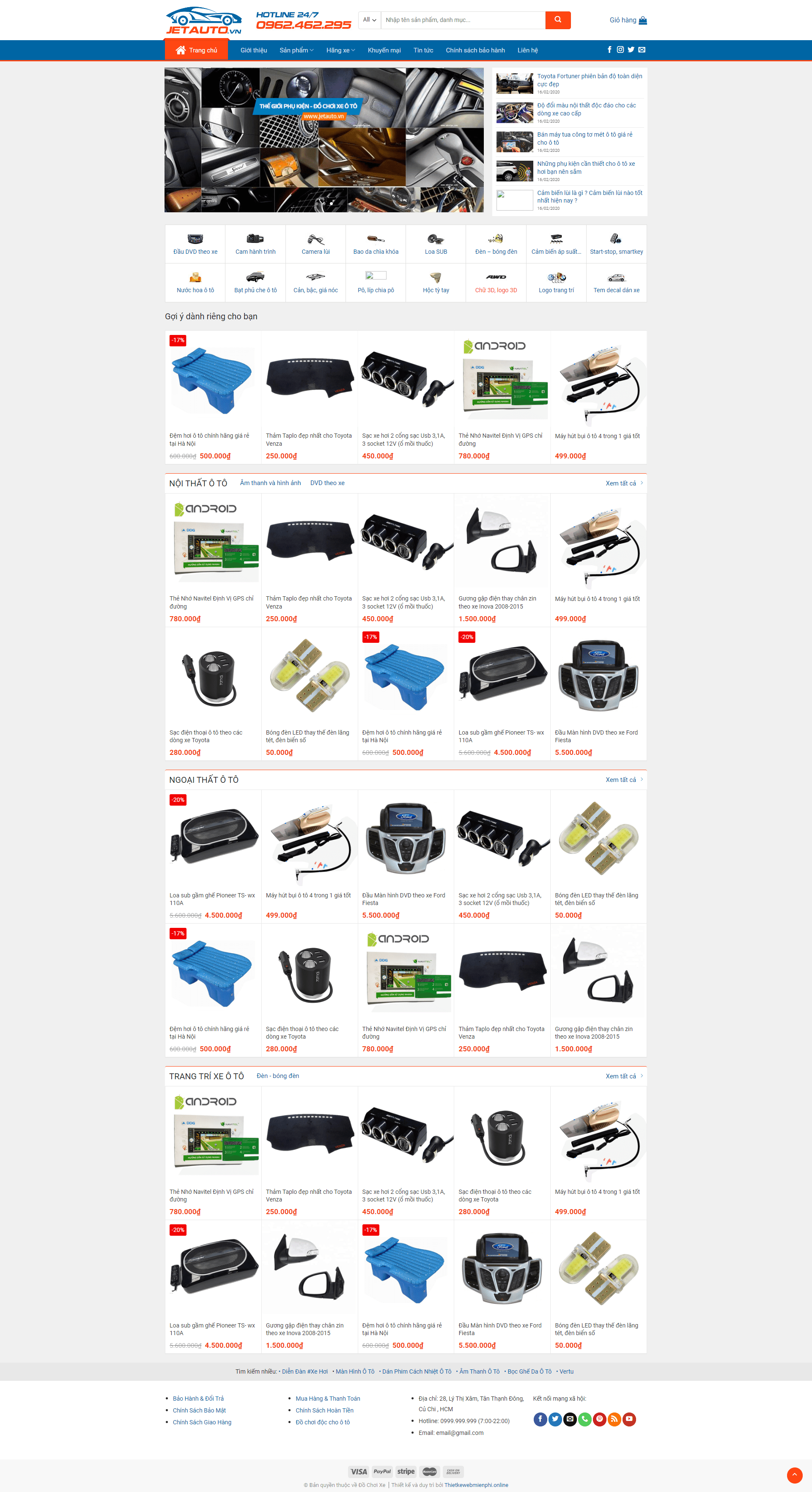Open the Facebook icon in navbar
This screenshot has height=1492, width=812.
coord(609,50)
